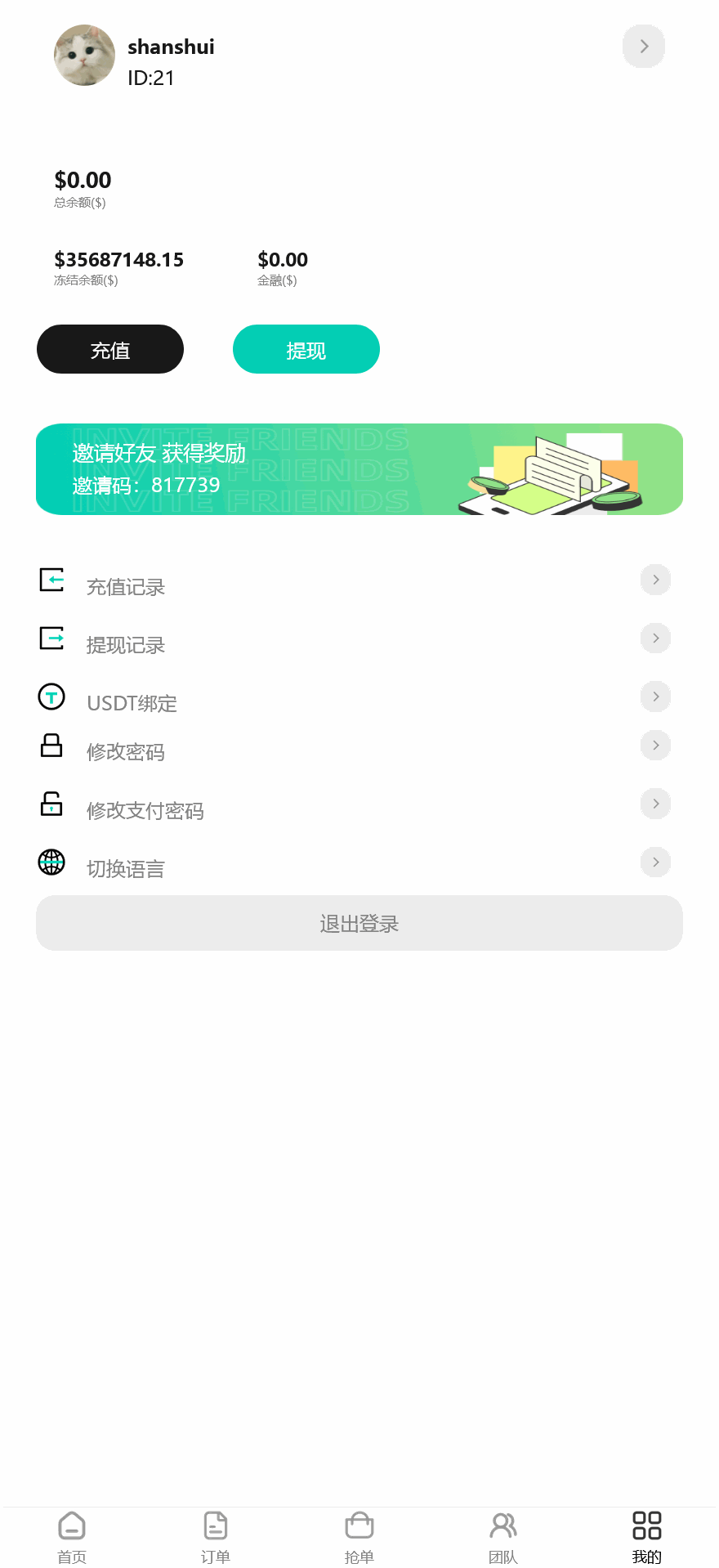Open USDT绑定 via the Tether icon
The height and width of the screenshot is (1568, 719).
[51, 697]
